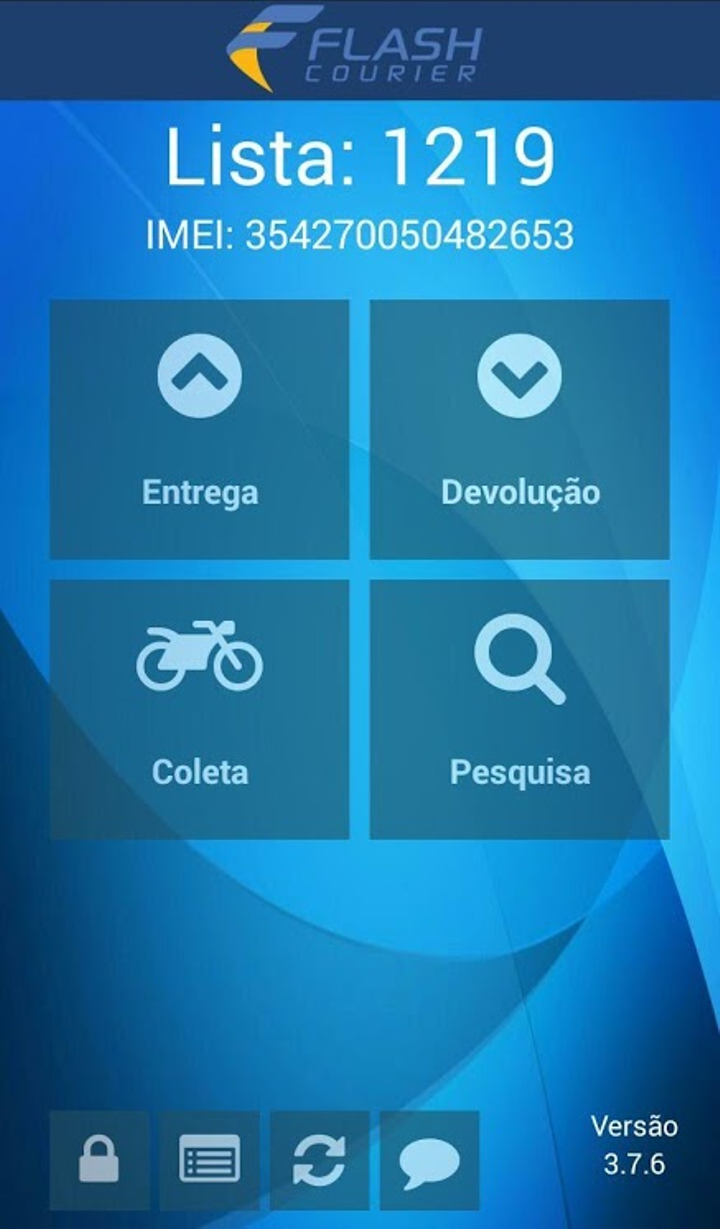
Task: View the list icon at bottom
Action: (x=209, y=1160)
